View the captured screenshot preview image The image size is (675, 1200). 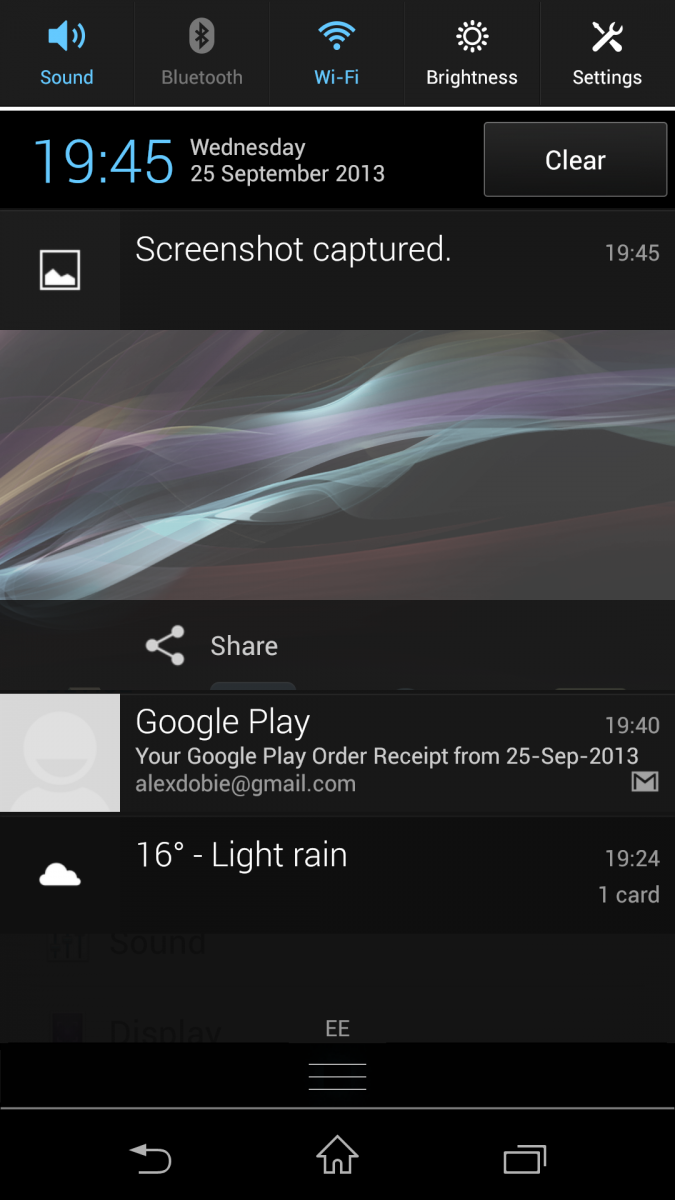point(337,465)
